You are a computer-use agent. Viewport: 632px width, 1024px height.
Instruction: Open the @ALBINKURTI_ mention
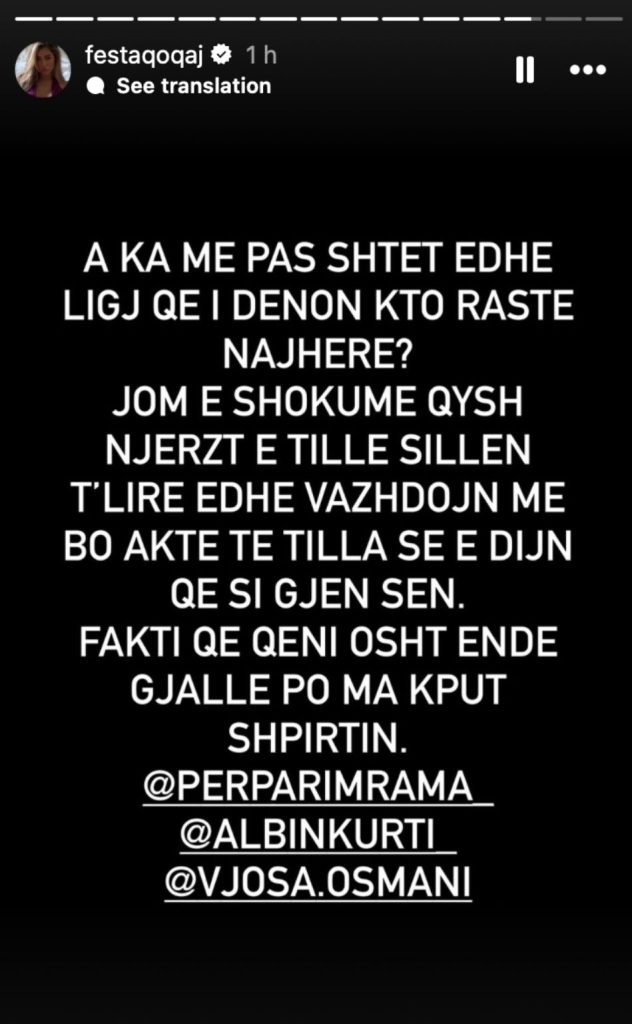[316, 836]
